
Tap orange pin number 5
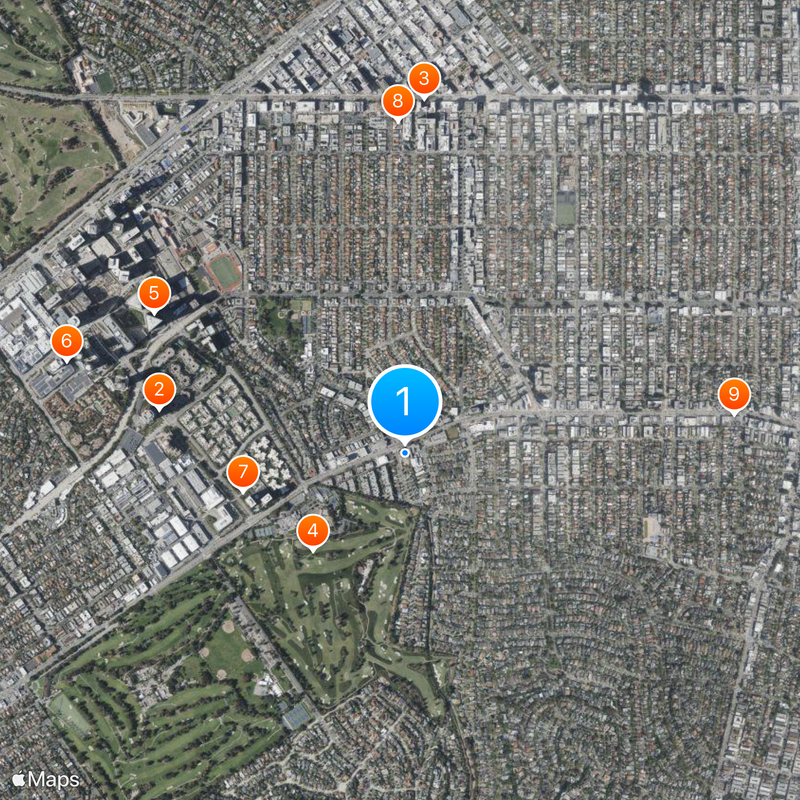click(x=154, y=294)
